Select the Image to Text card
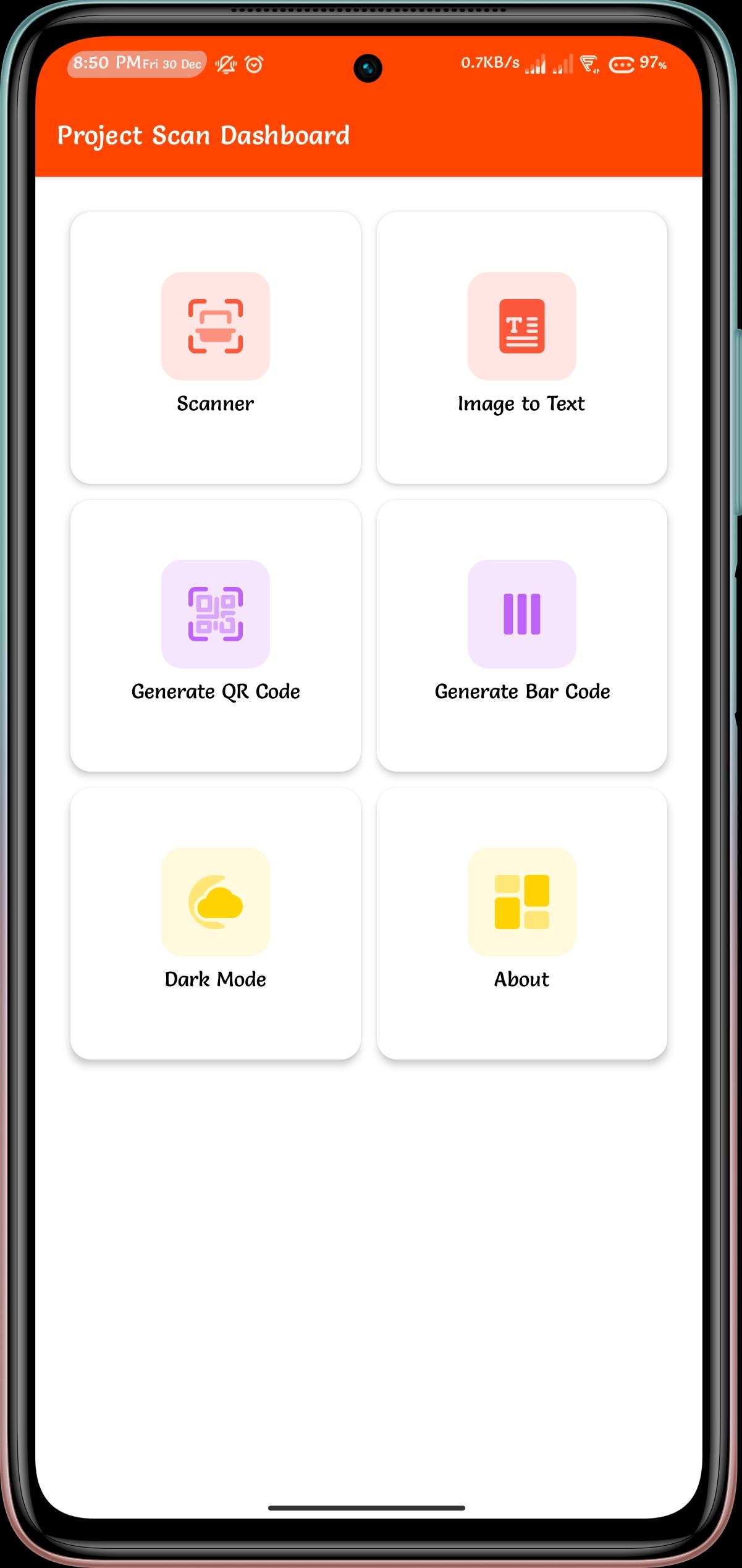Viewport: 742px width, 1568px height. point(521,347)
